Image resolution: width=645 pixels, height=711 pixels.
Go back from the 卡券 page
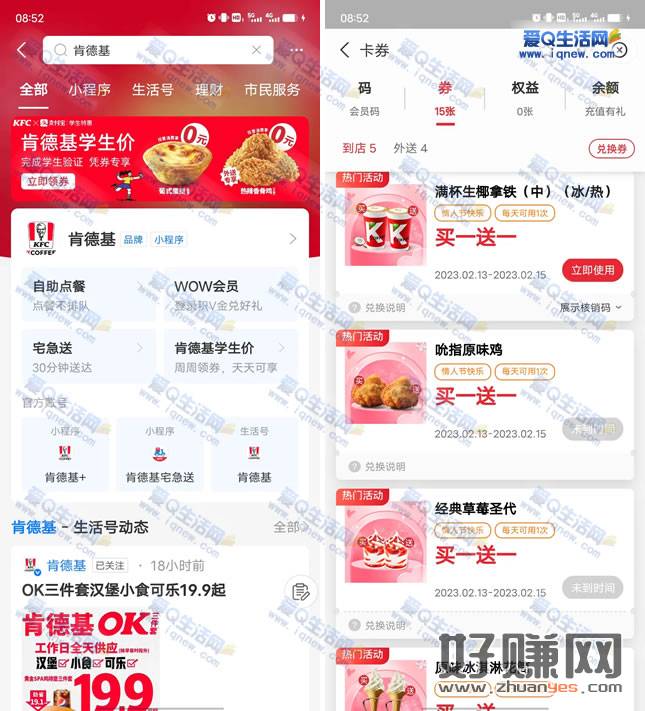[345, 50]
